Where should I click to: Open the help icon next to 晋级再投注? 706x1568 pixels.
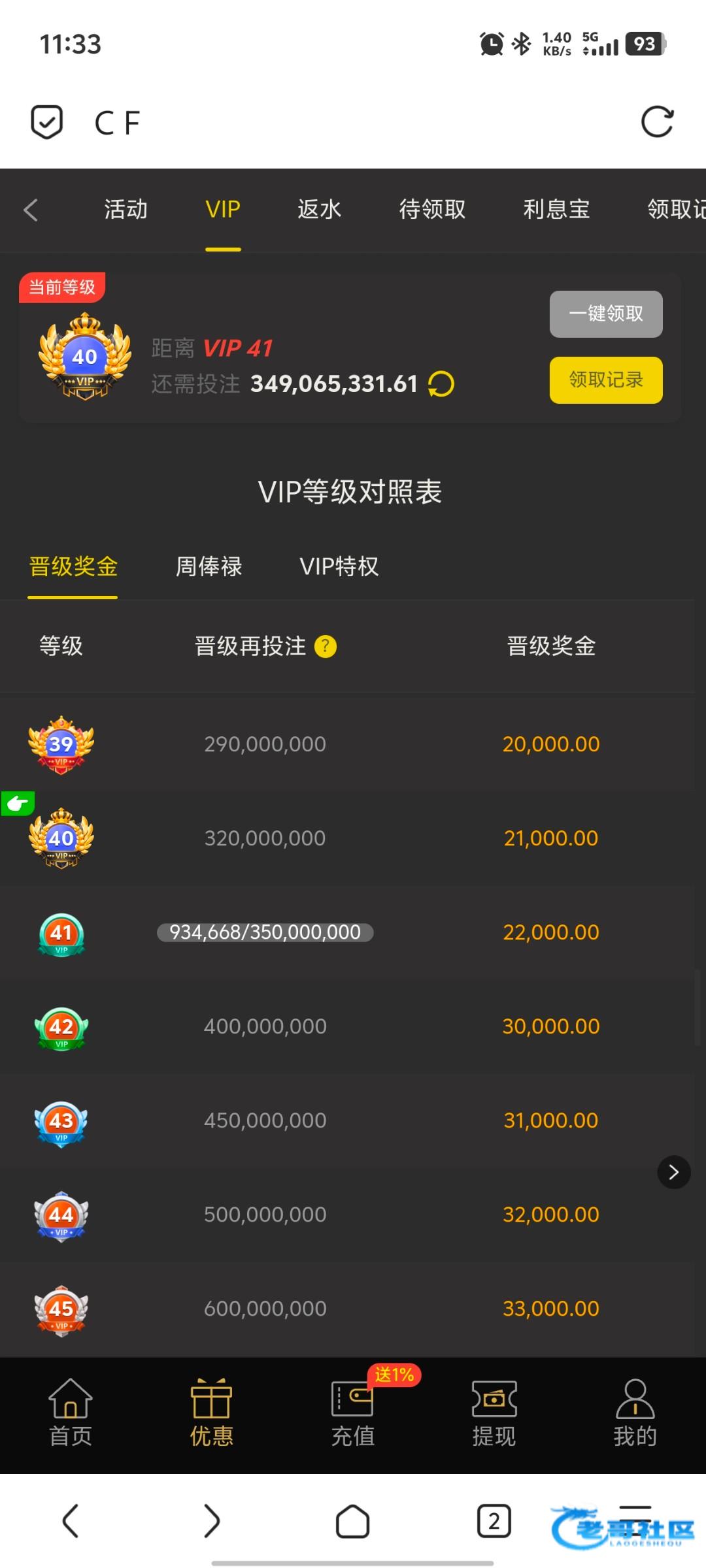pos(326,647)
